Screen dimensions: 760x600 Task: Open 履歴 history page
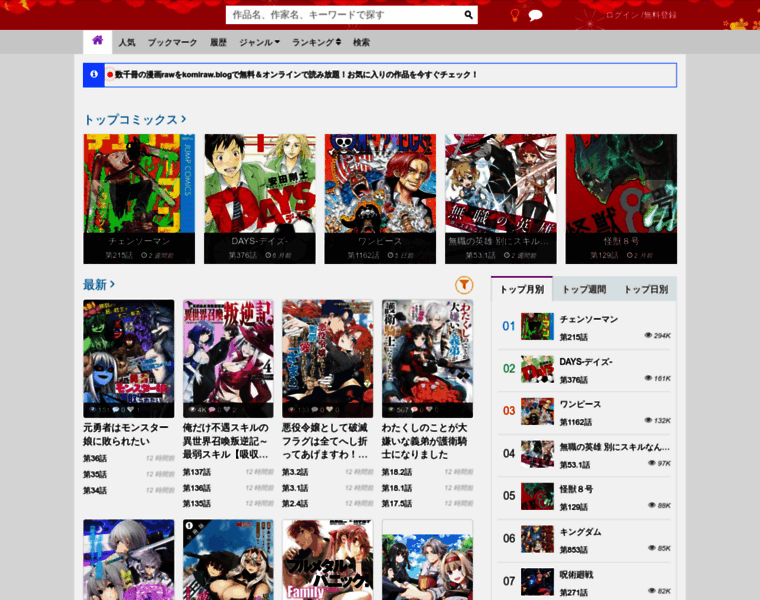(x=218, y=42)
